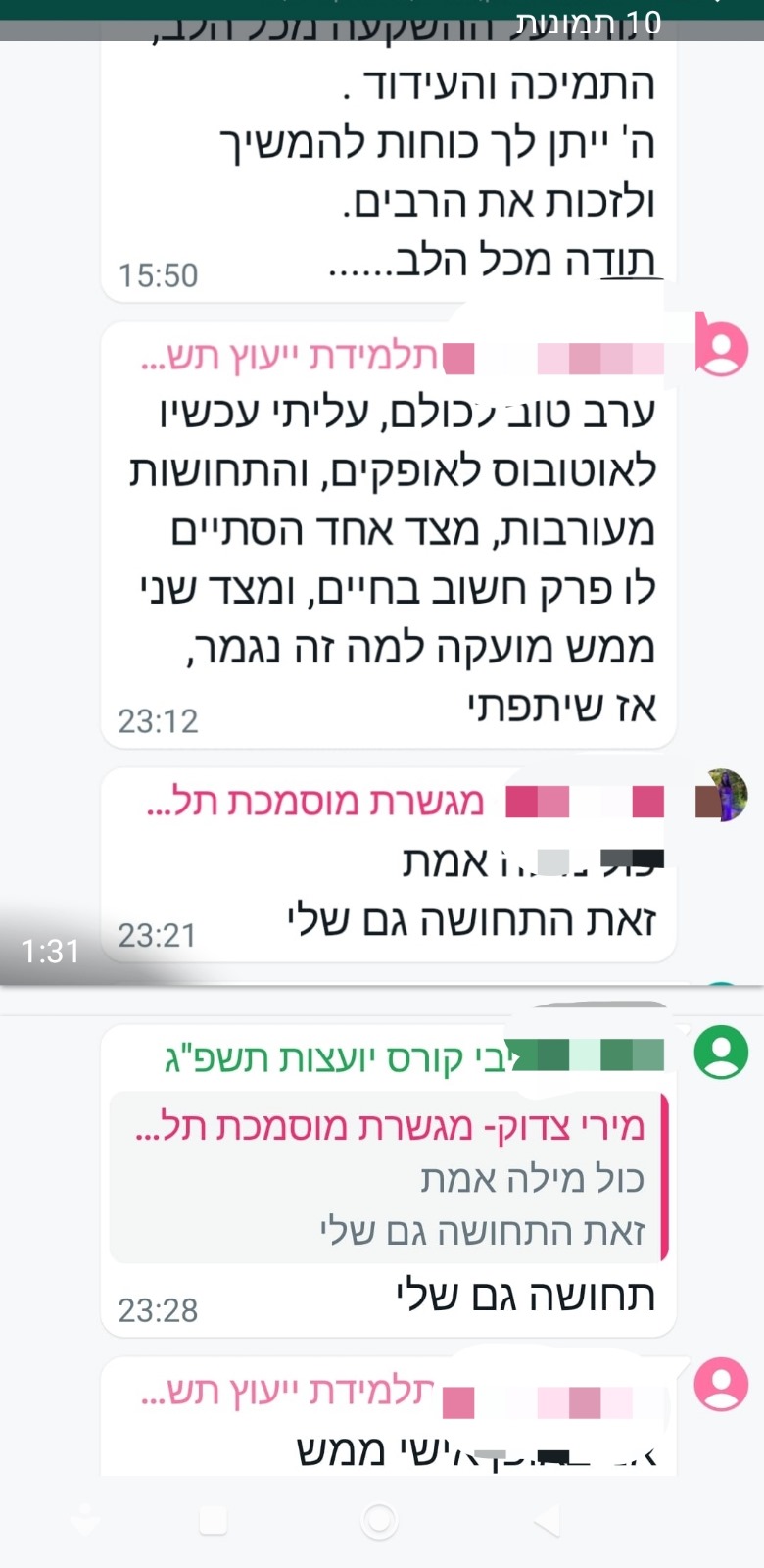This screenshot has height=1568, width=764.
Task: Tap the home circle in the navigation bar
Action: pyautogui.click(x=379, y=1520)
